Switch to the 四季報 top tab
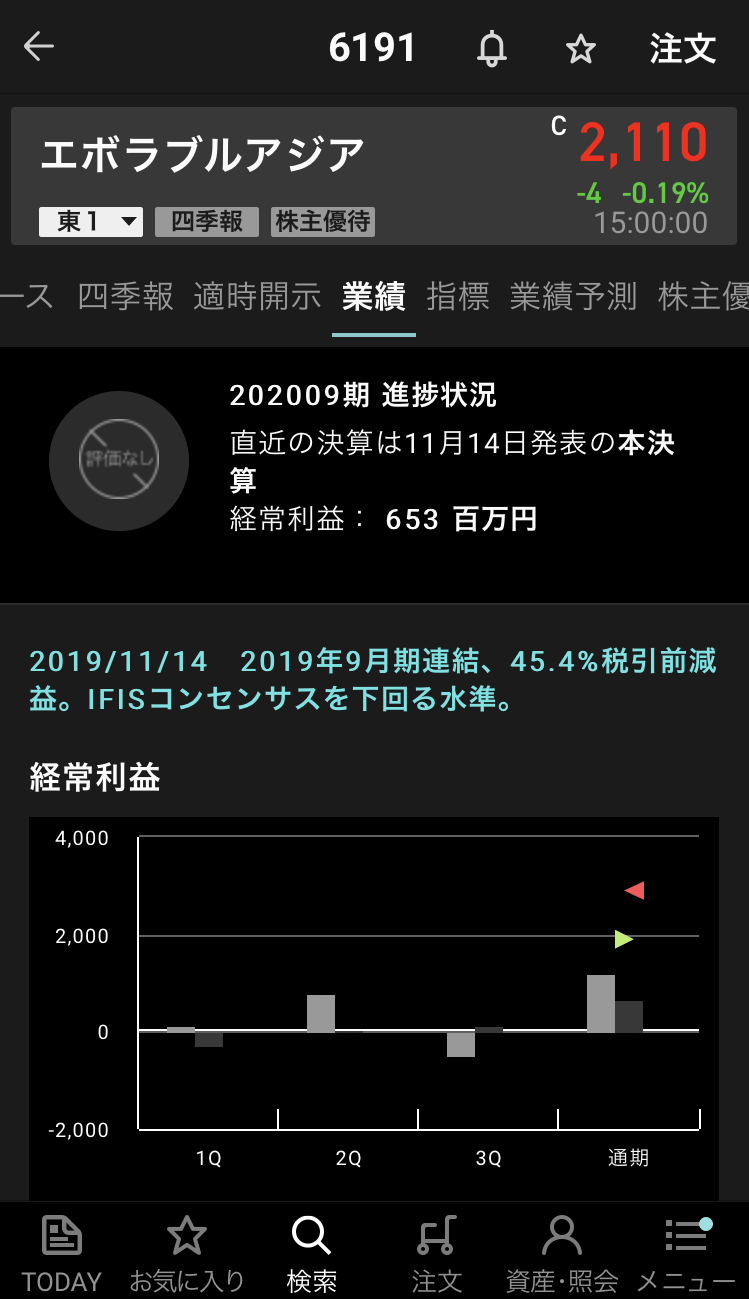The height and width of the screenshot is (1299, 749). (x=125, y=296)
